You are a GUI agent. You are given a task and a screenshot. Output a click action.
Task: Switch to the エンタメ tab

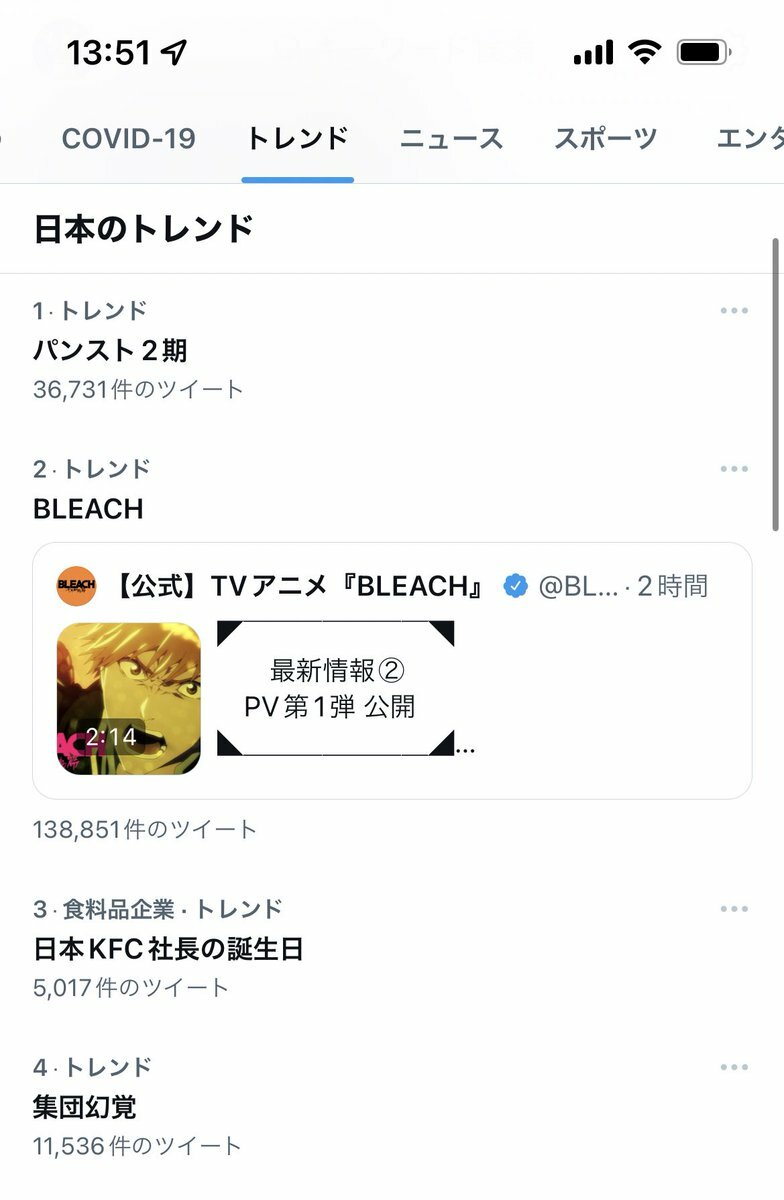750,138
